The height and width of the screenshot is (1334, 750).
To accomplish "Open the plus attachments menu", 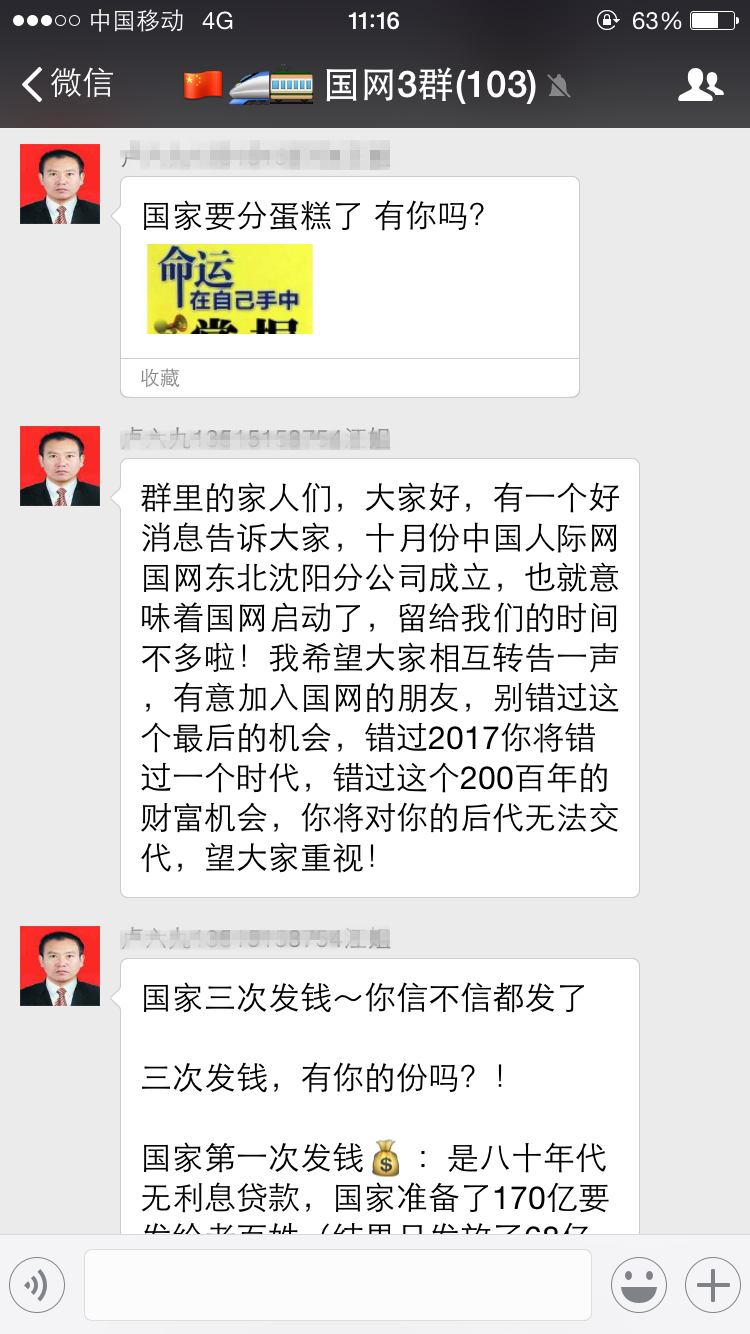I will [x=712, y=1285].
